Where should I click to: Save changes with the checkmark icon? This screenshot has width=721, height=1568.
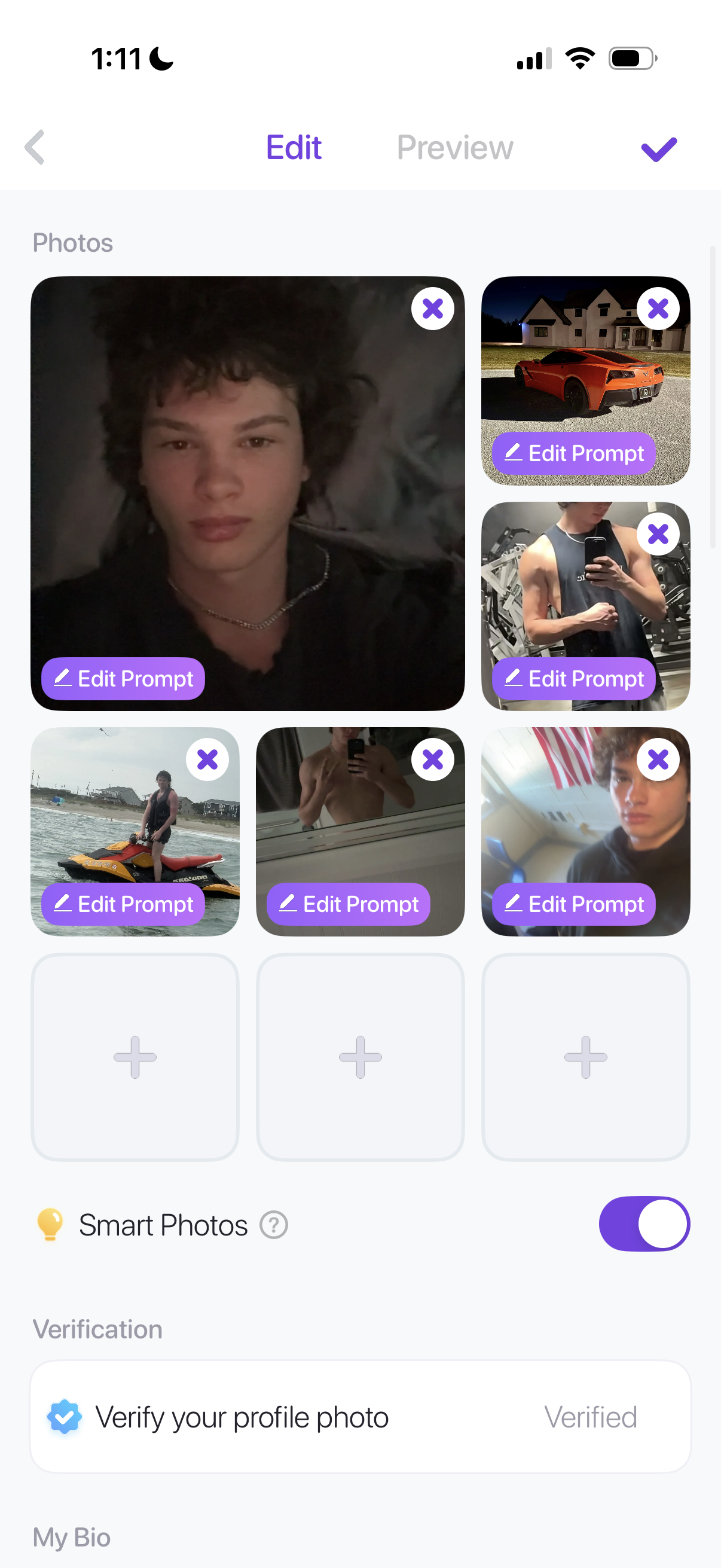click(658, 149)
